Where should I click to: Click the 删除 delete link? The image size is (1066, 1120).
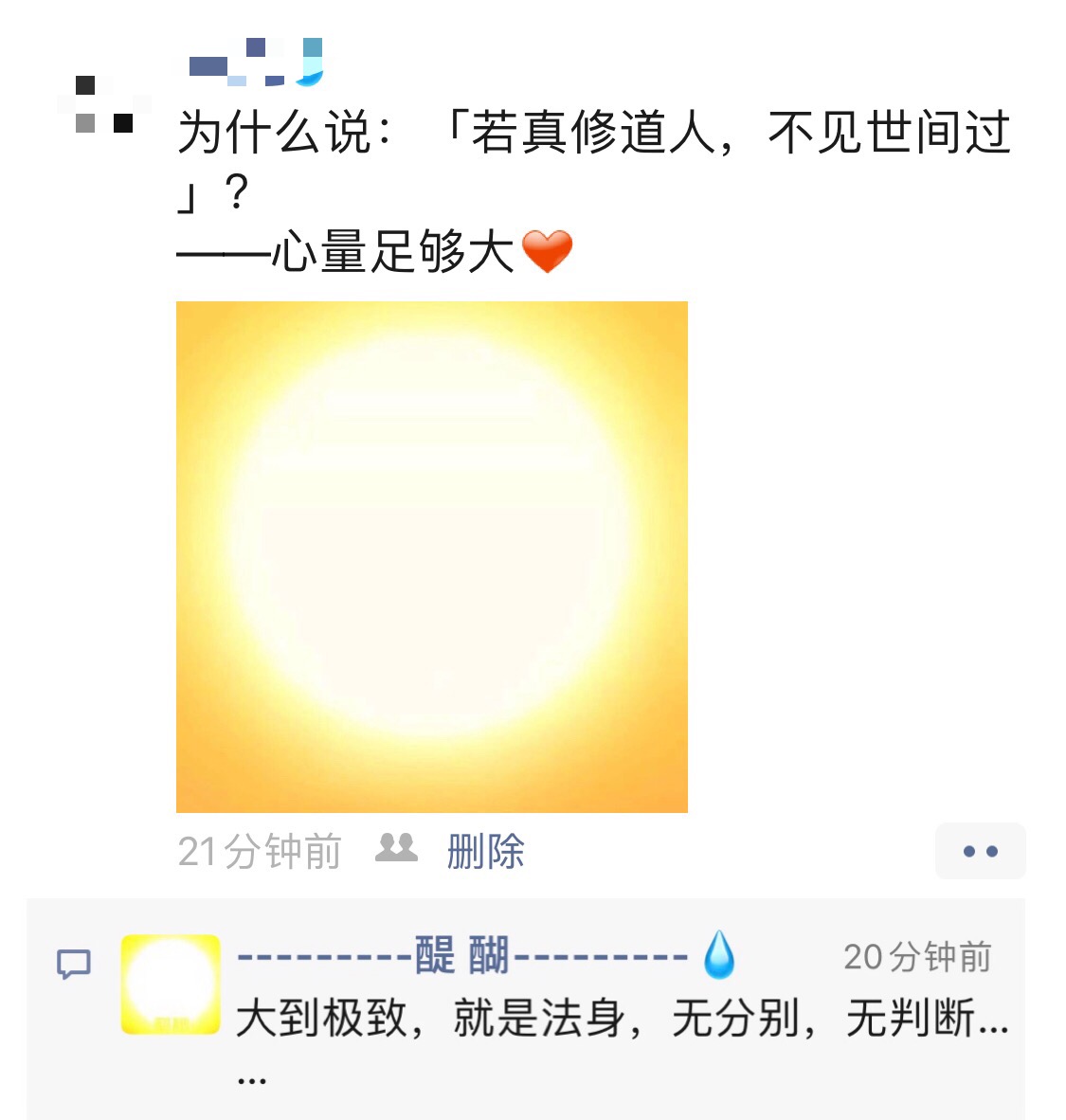point(486,853)
